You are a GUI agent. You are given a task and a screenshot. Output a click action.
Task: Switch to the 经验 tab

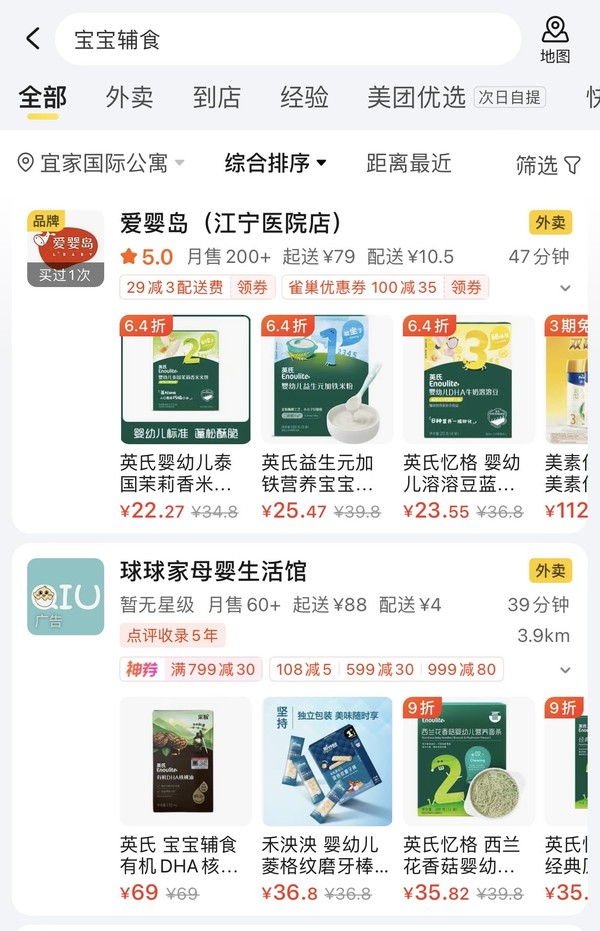click(x=305, y=97)
